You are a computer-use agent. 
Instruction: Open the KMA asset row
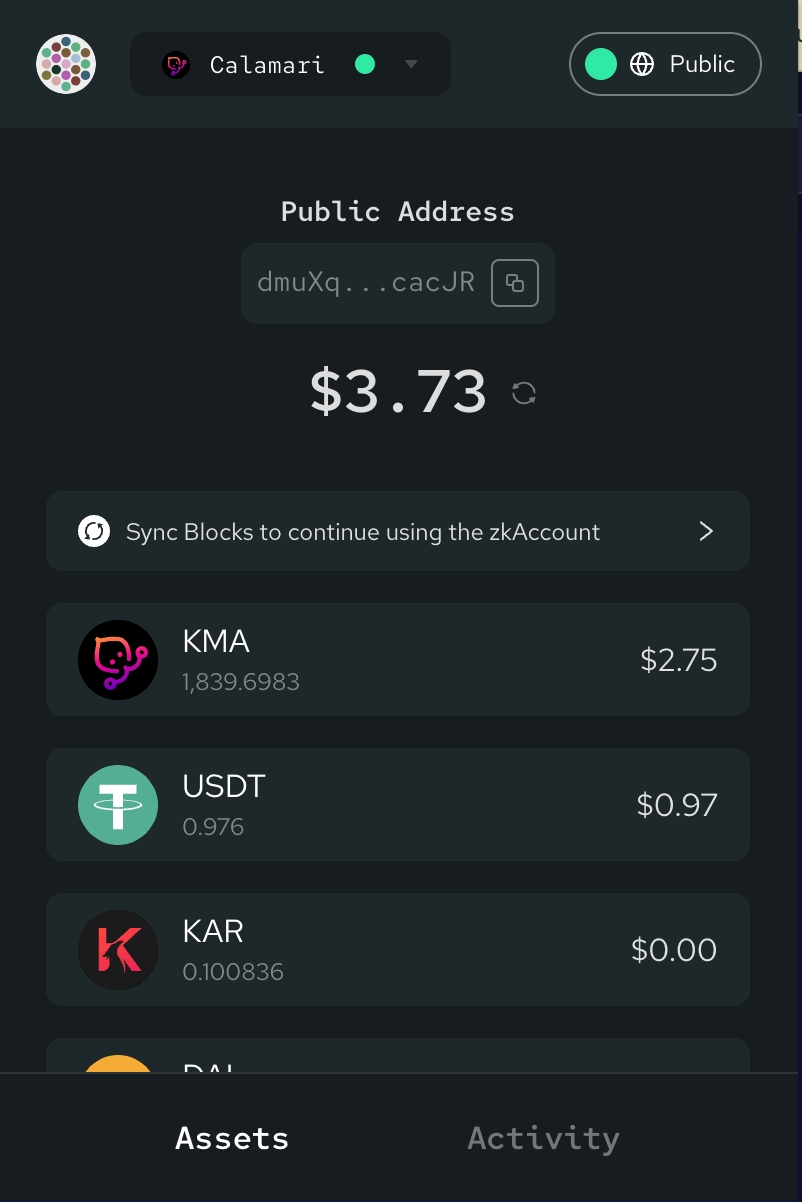[397, 659]
